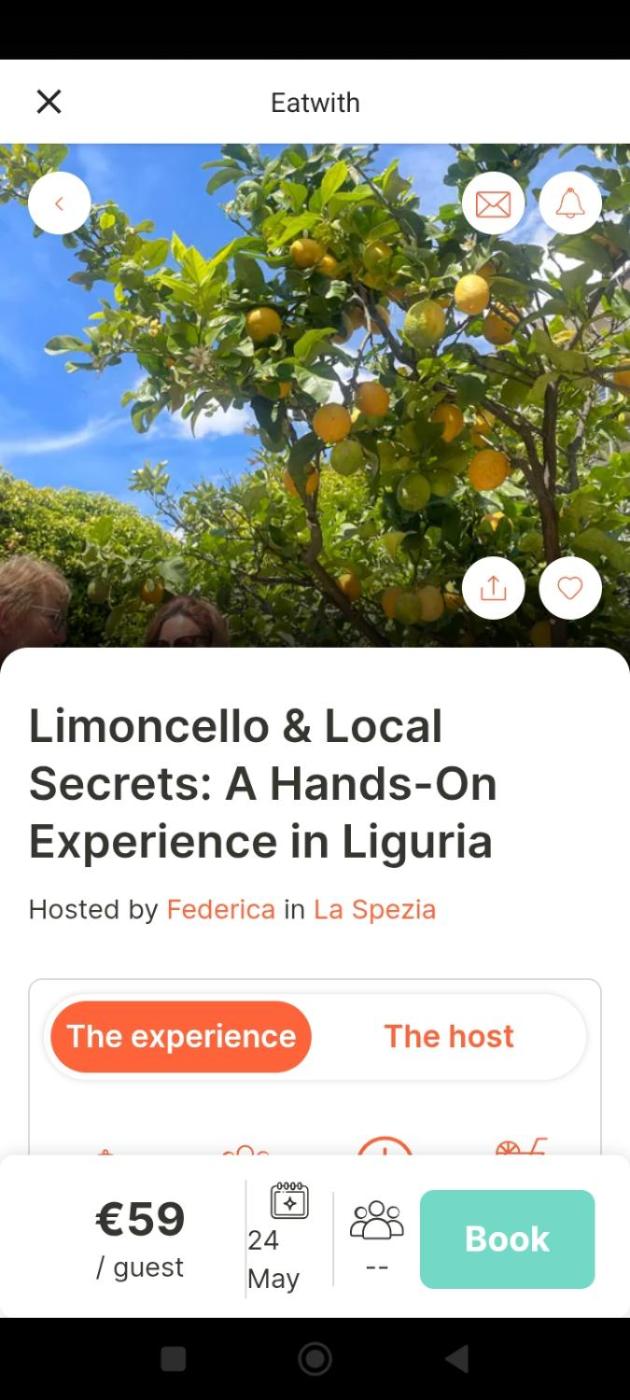Viewport: 630px width, 1400px height.
Task: Book this experience
Action: point(507,1239)
